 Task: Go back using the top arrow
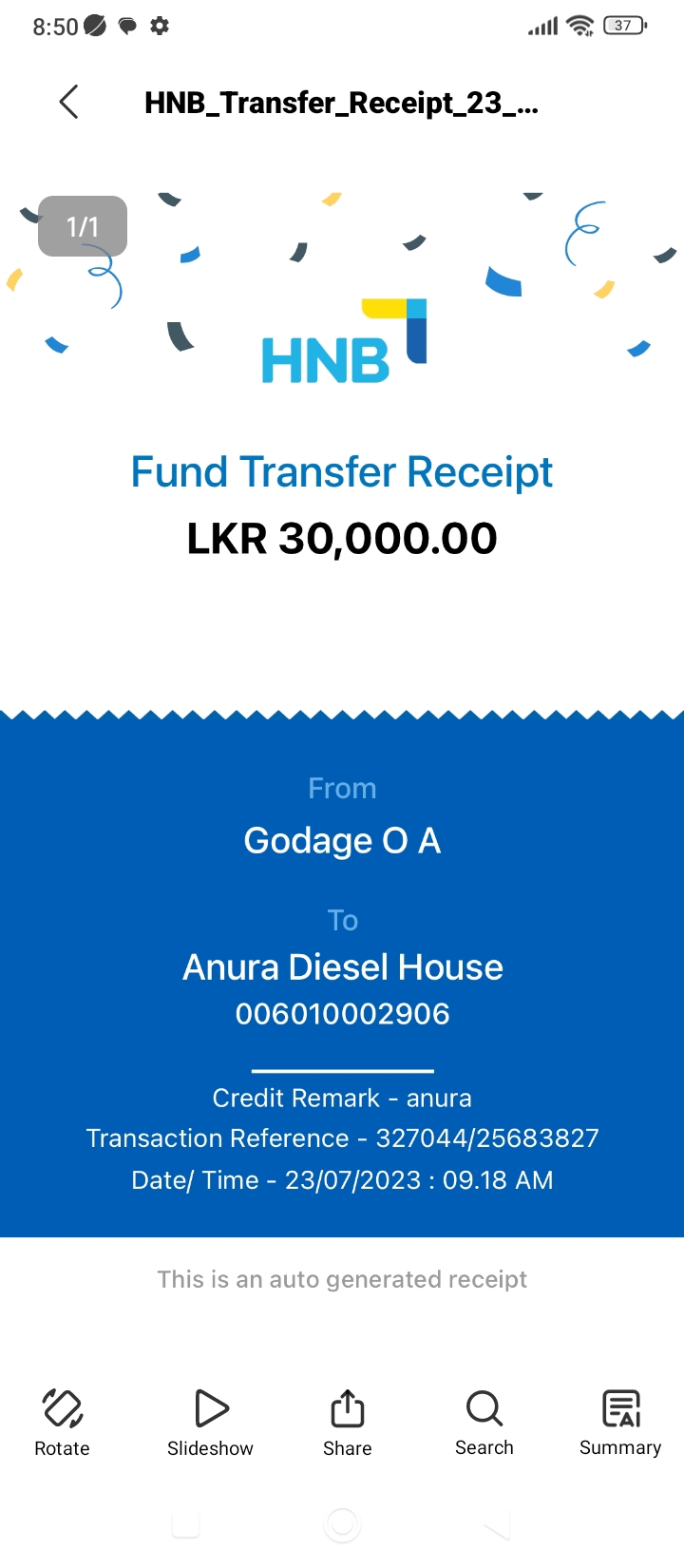pos(68,102)
